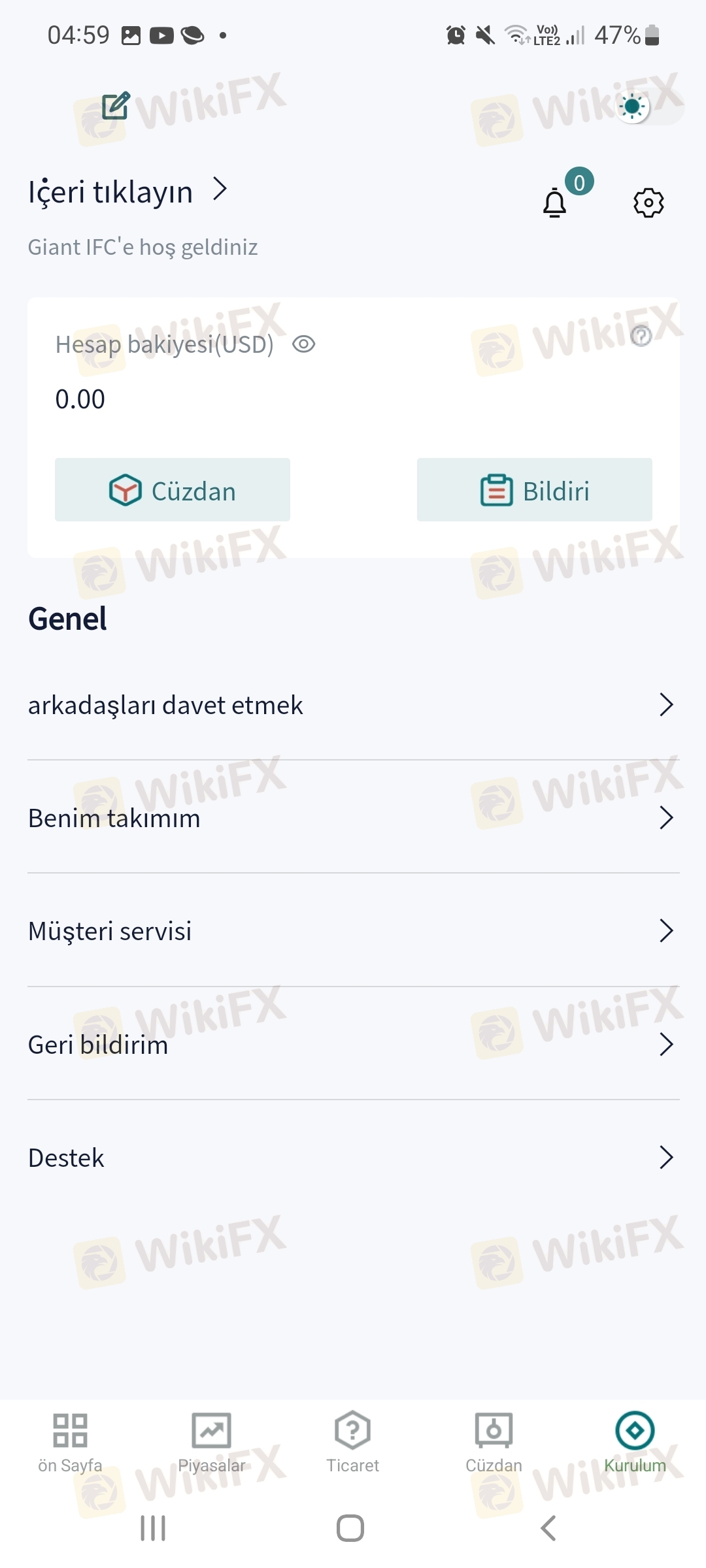Screen dimensions: 706x1568
Task: Open the settings gear icon
Action: tap(648, 203)
